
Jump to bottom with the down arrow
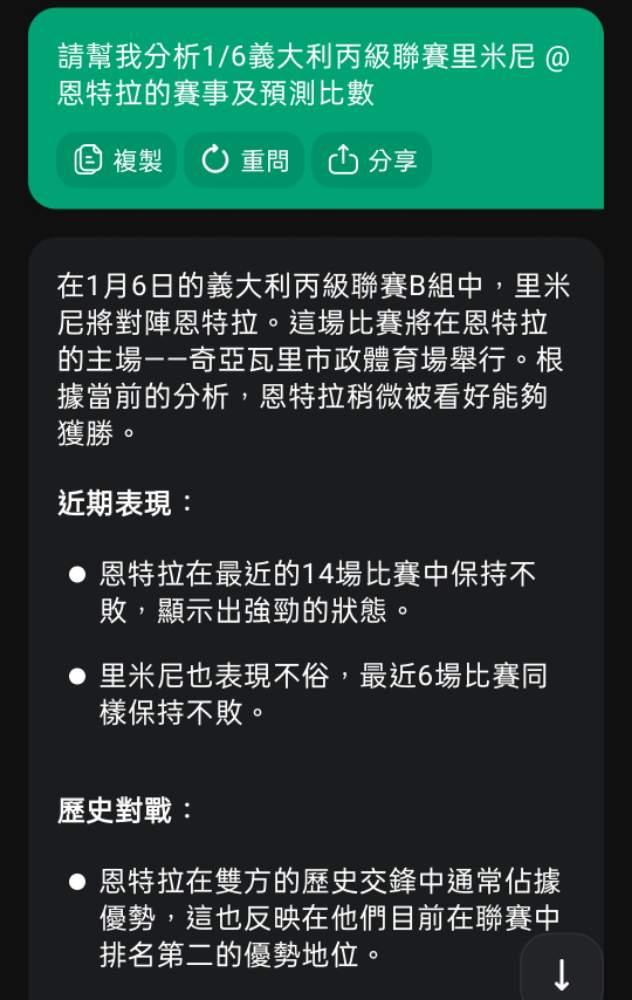[x=561, y=971]
